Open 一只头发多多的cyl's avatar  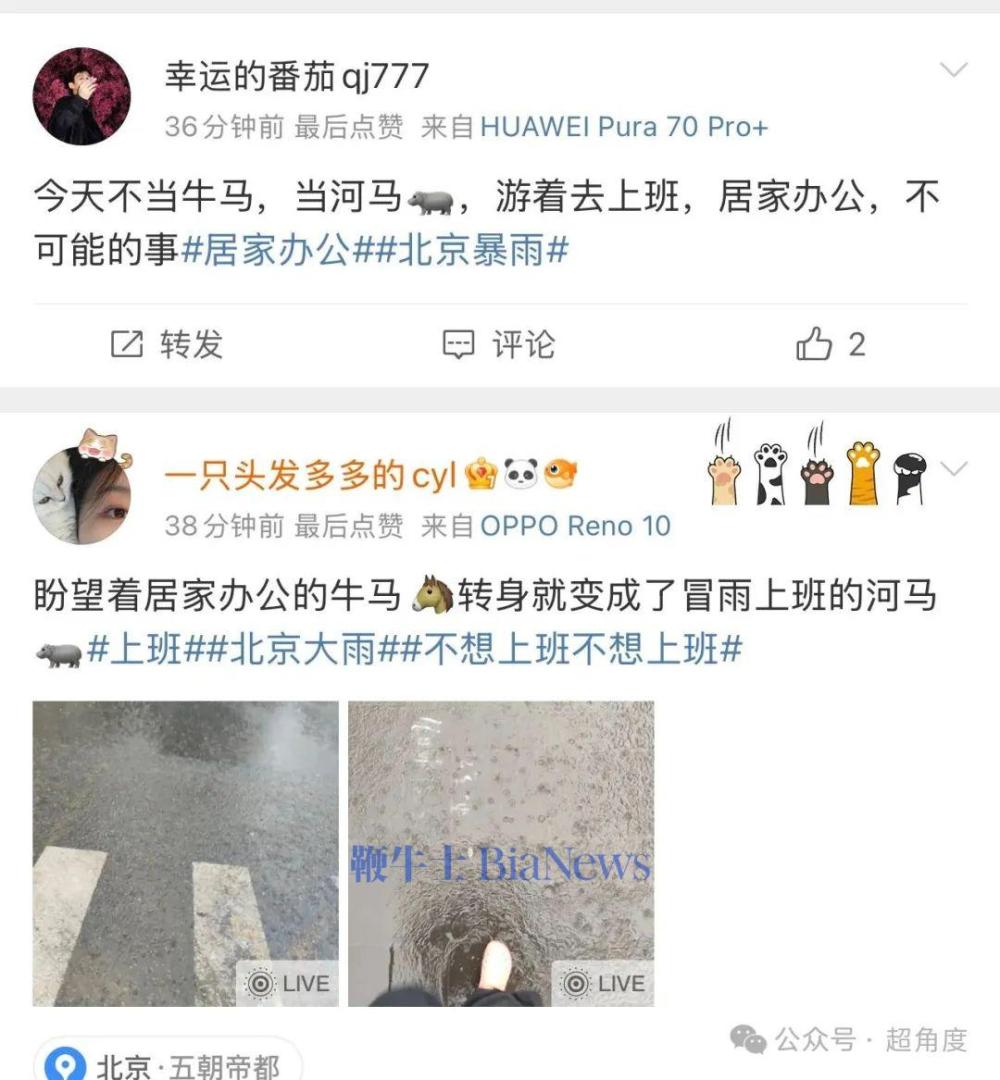(82, 492)
